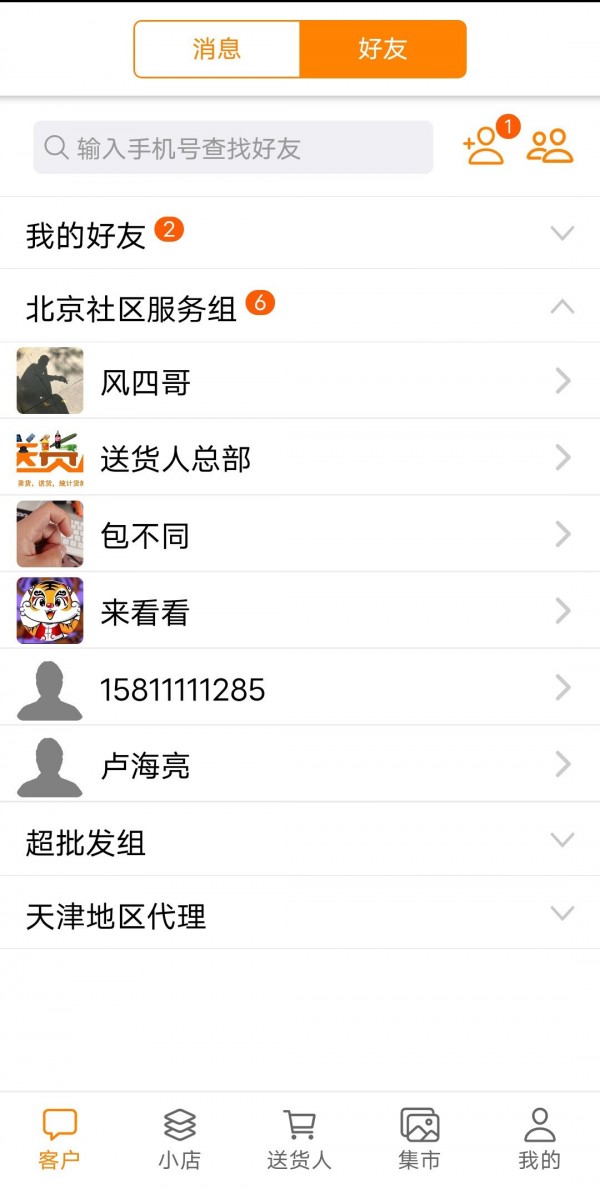Open contact 风四哥
Screen dimensions: 600x1189
[x=300, y=381]
